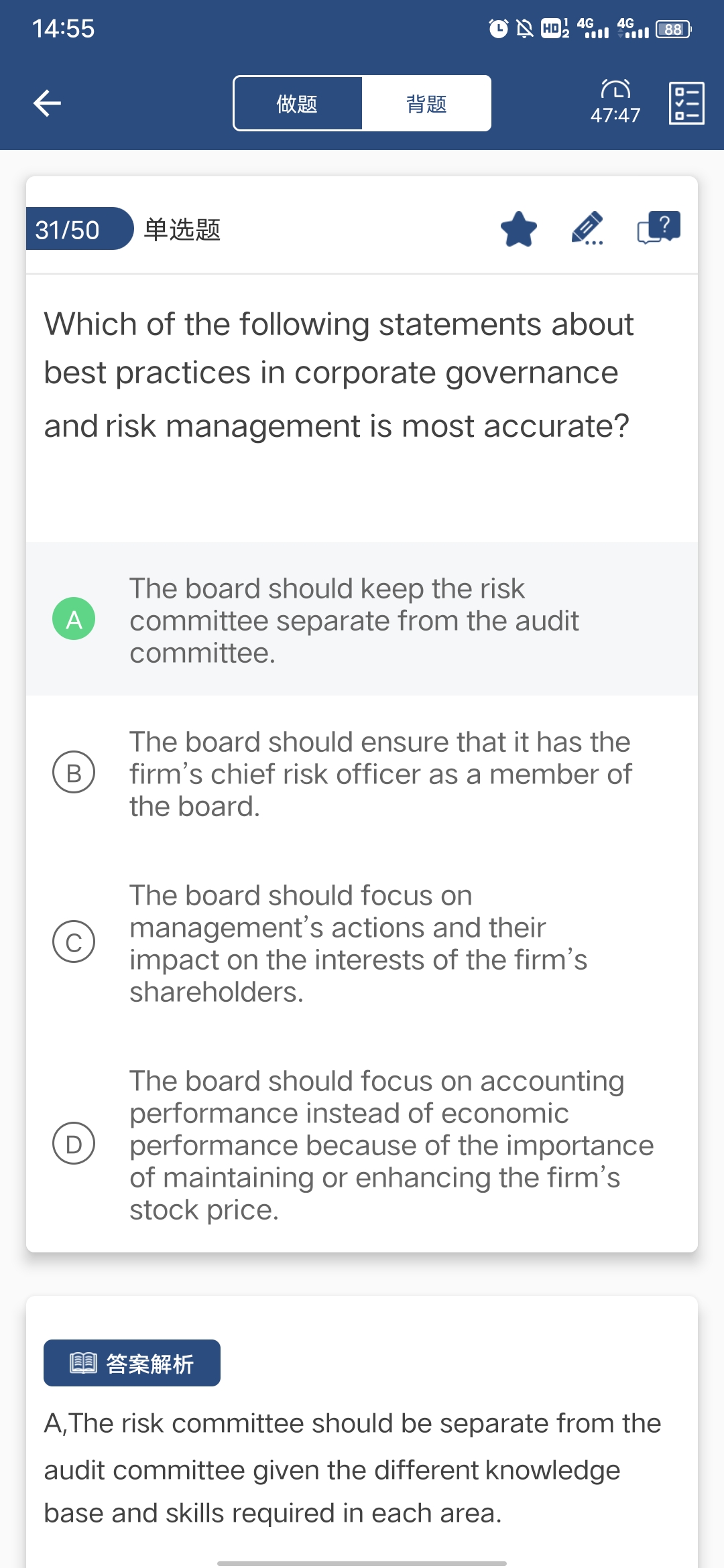Go back using the arrow icon

[47, 103]
